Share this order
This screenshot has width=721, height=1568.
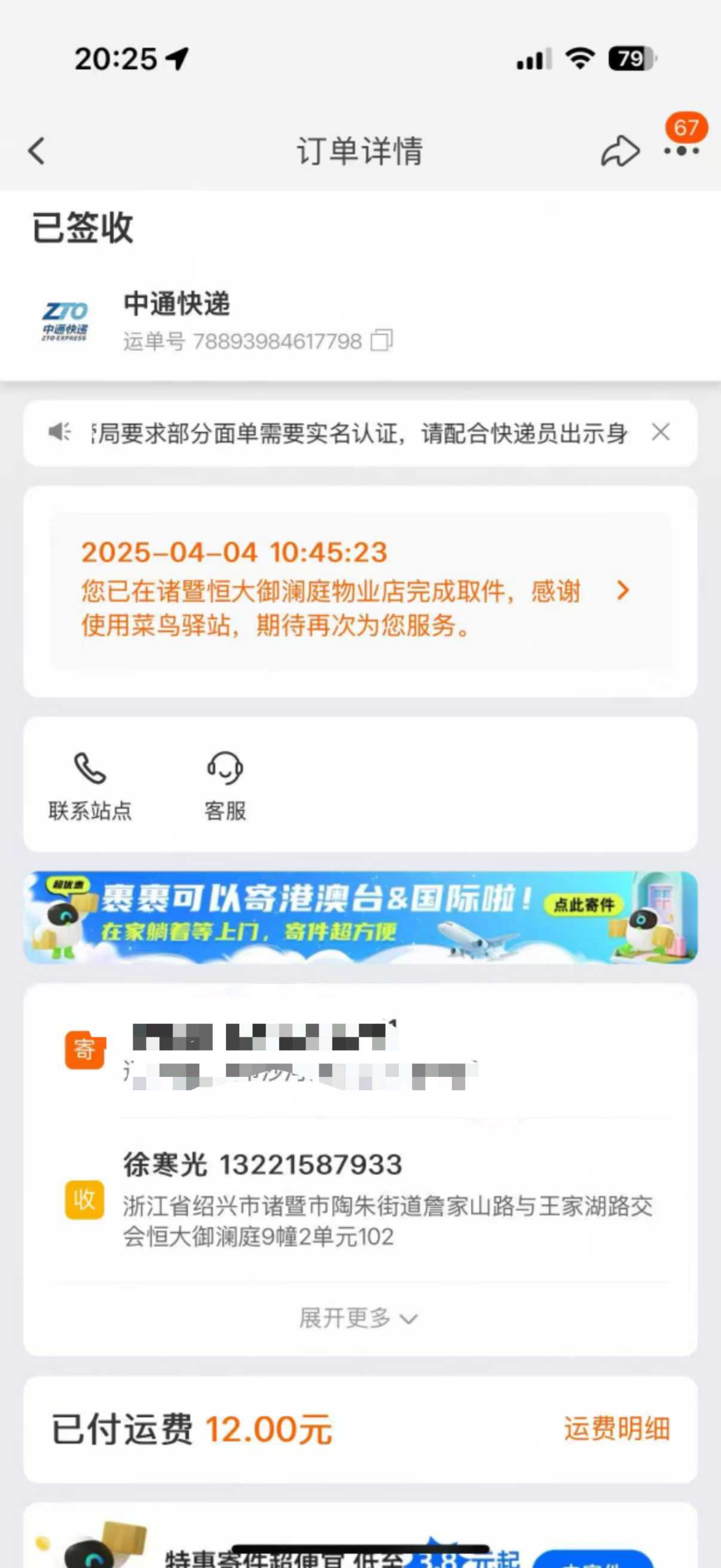(x=620, y=150)
